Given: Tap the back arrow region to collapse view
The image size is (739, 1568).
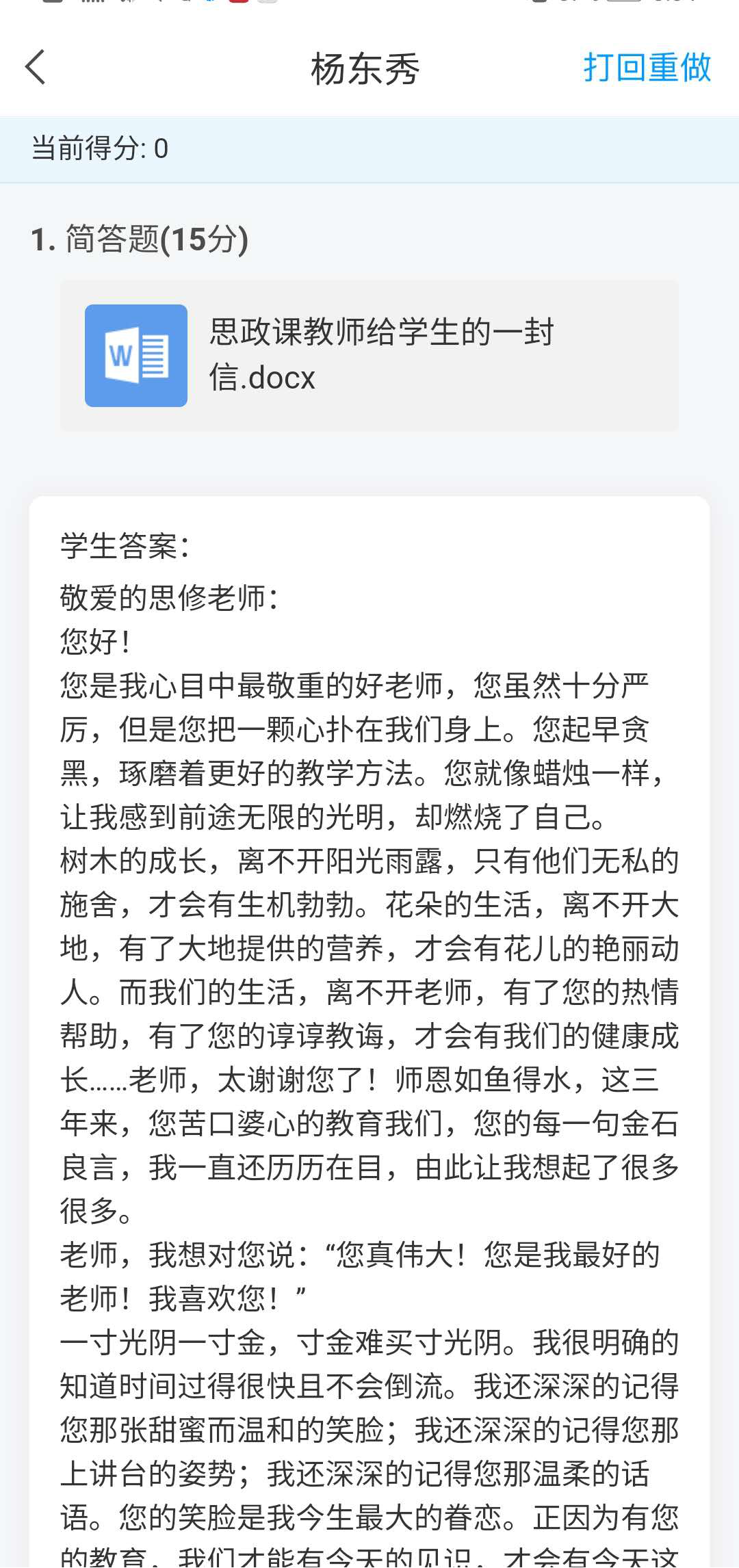Looking at the screenshot, I should coord(36,68).
